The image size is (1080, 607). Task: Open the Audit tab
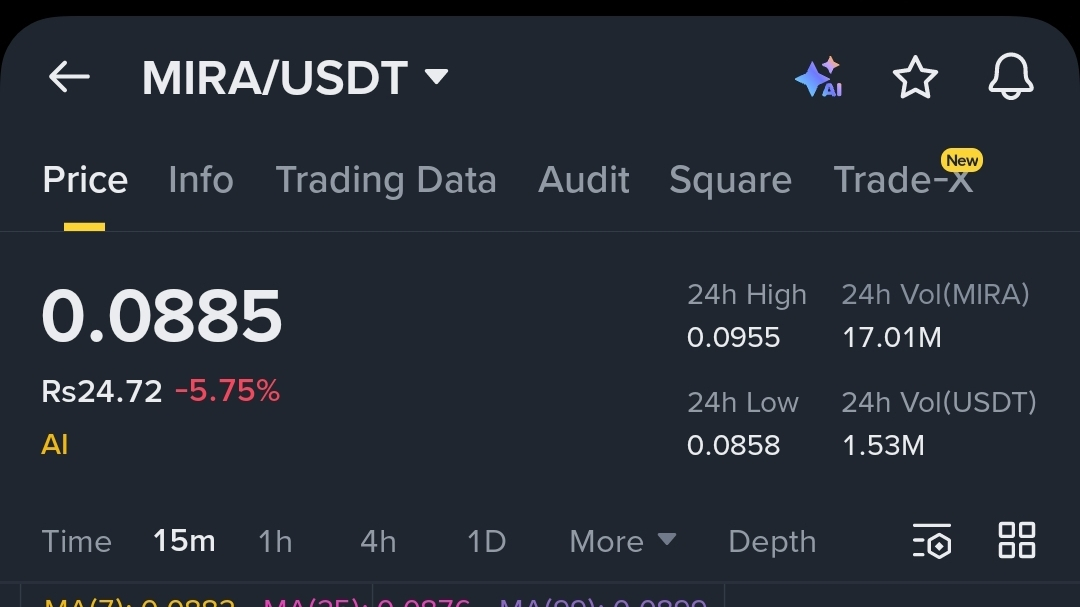click(x=584, y=180)
